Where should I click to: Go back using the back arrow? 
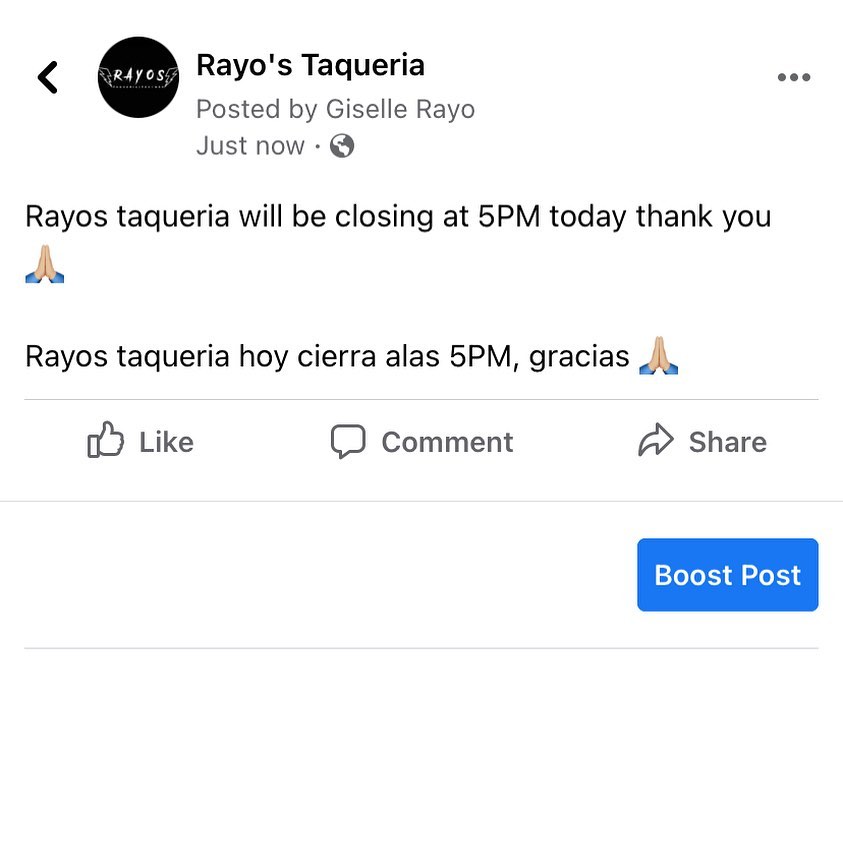(x=48, y=77)
